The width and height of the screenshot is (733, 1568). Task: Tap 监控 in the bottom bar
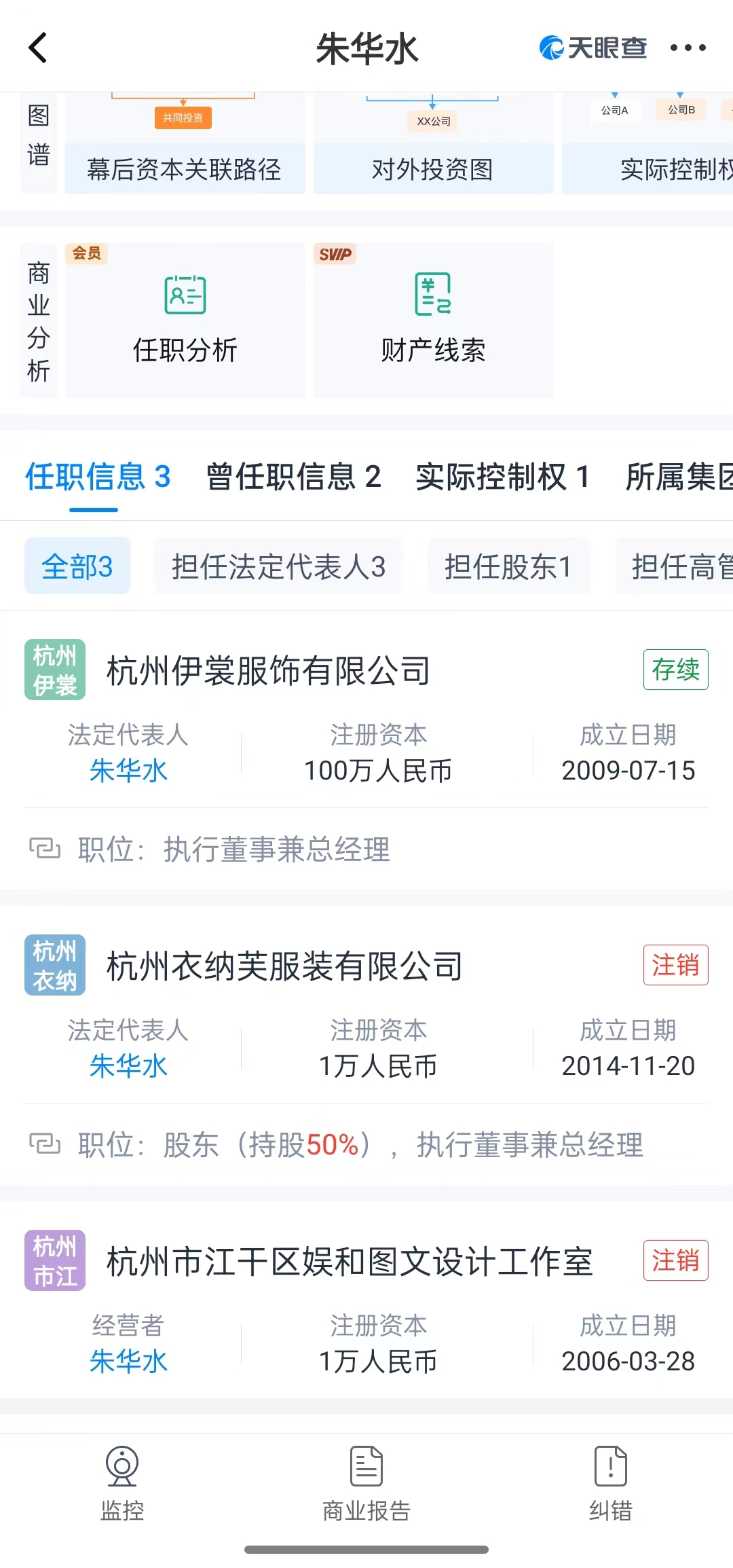[x=122, y=1483]
